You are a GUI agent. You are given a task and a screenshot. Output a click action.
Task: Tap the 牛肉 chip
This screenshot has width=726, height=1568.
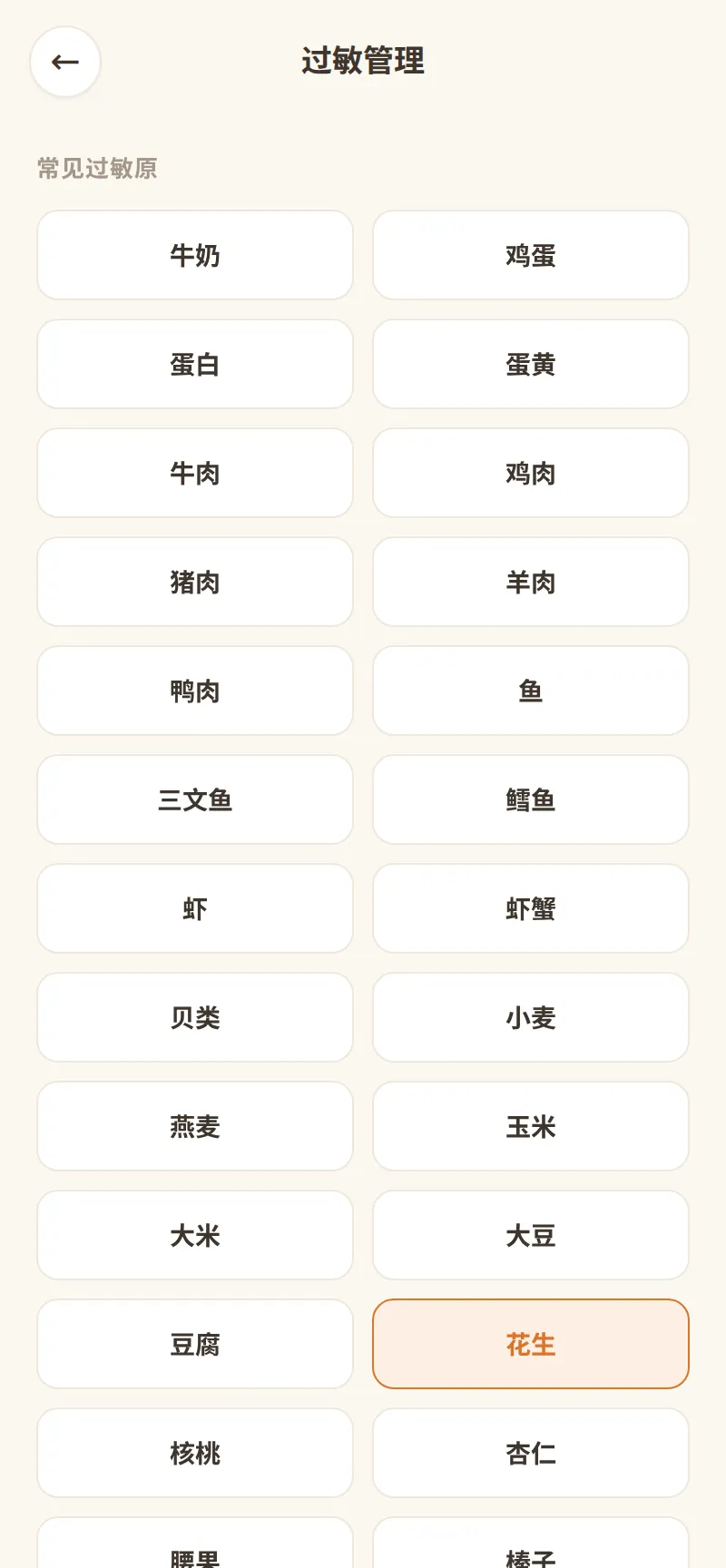[195, 473]
